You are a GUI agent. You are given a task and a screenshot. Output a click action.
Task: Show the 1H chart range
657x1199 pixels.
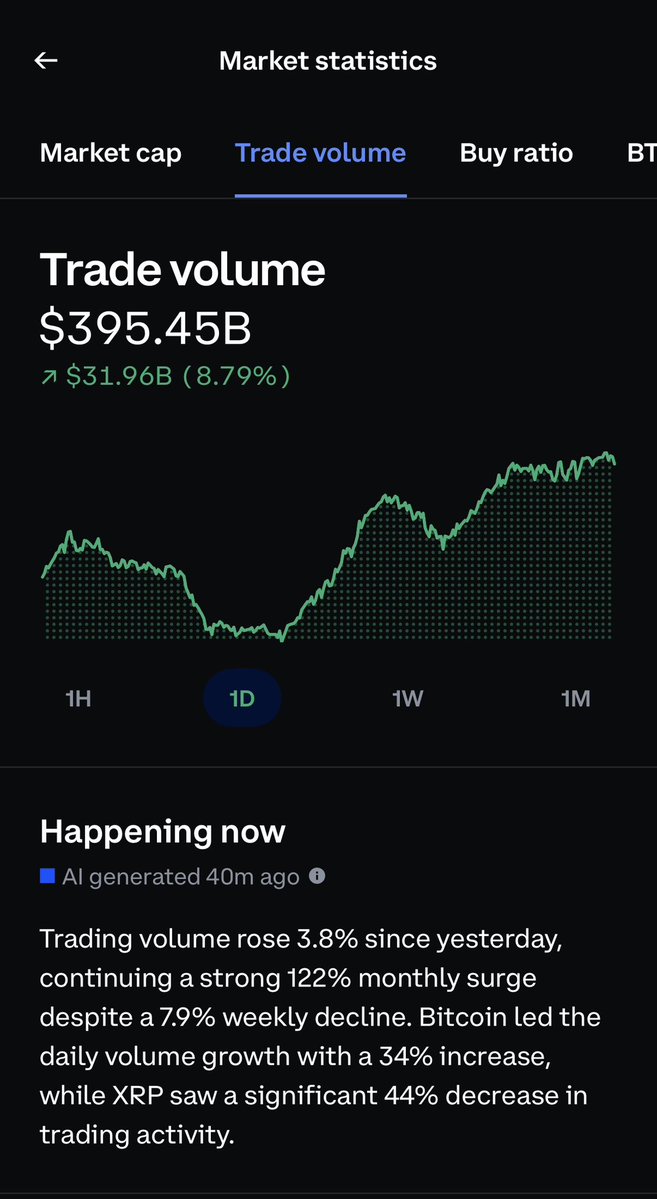(79, 698)
